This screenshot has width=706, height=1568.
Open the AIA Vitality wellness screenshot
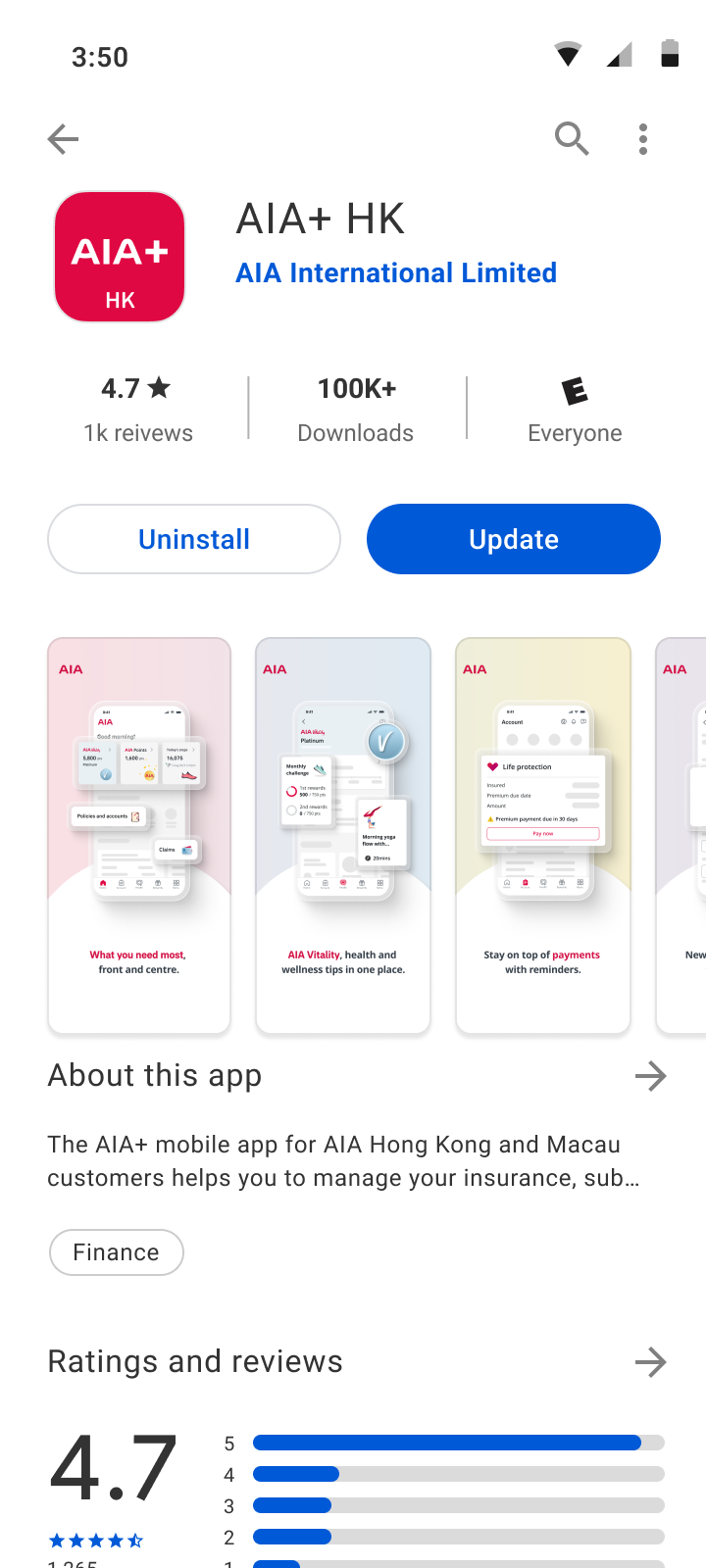click(x=343, y=836)
